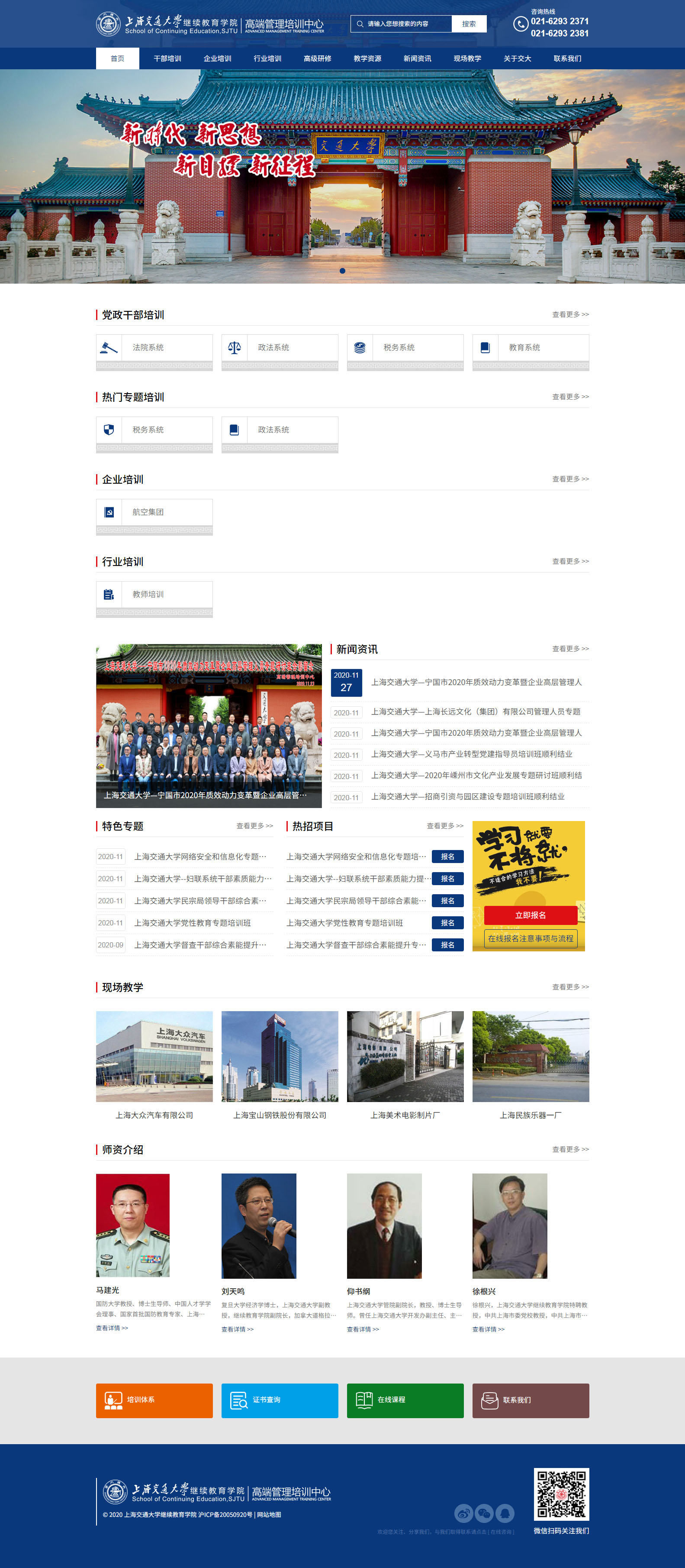Tap the red 立即报名 button
Screen dimensions: 685x1568
(531, 915)
